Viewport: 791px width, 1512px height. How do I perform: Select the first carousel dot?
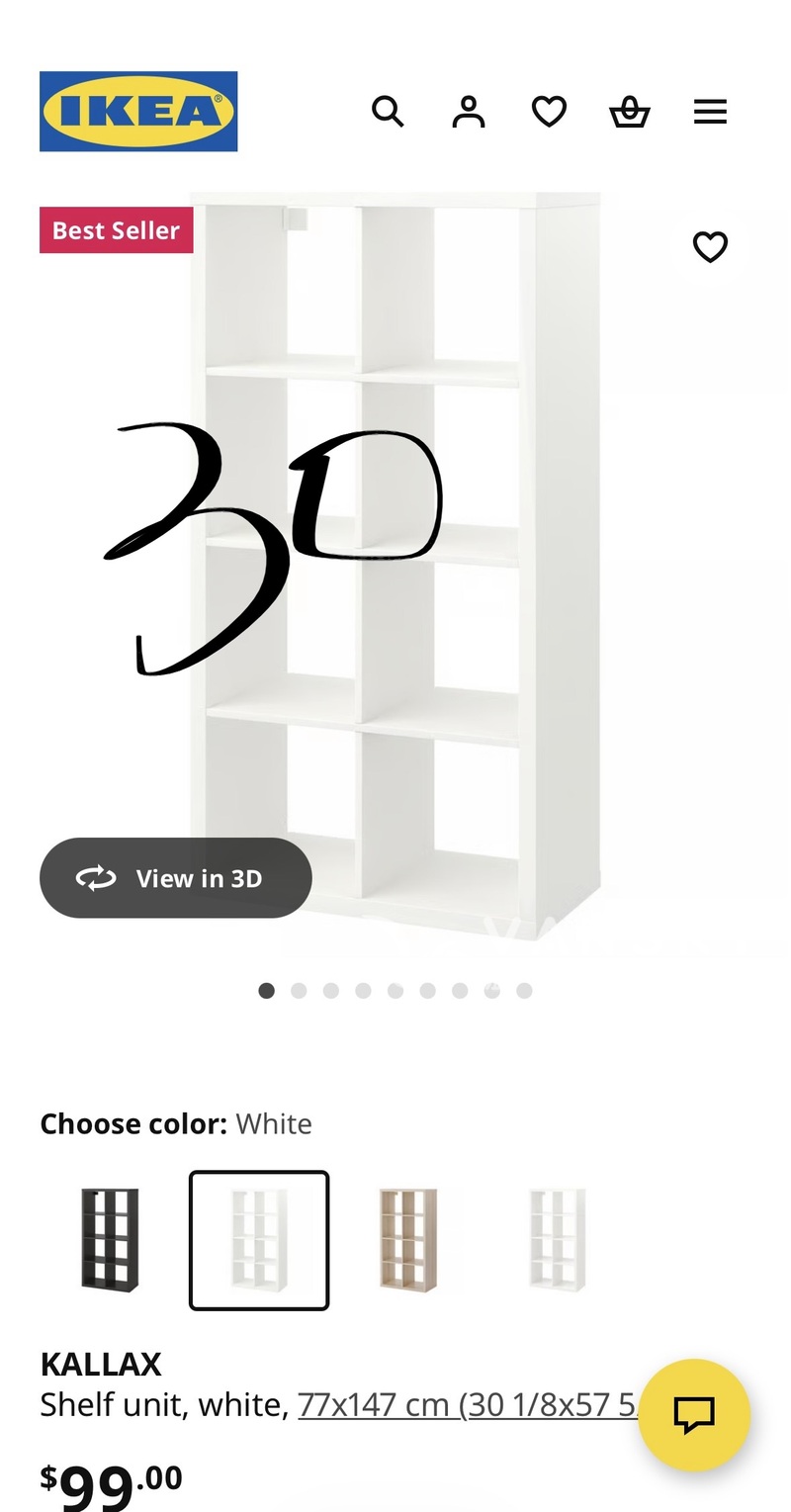coord(266,990)
